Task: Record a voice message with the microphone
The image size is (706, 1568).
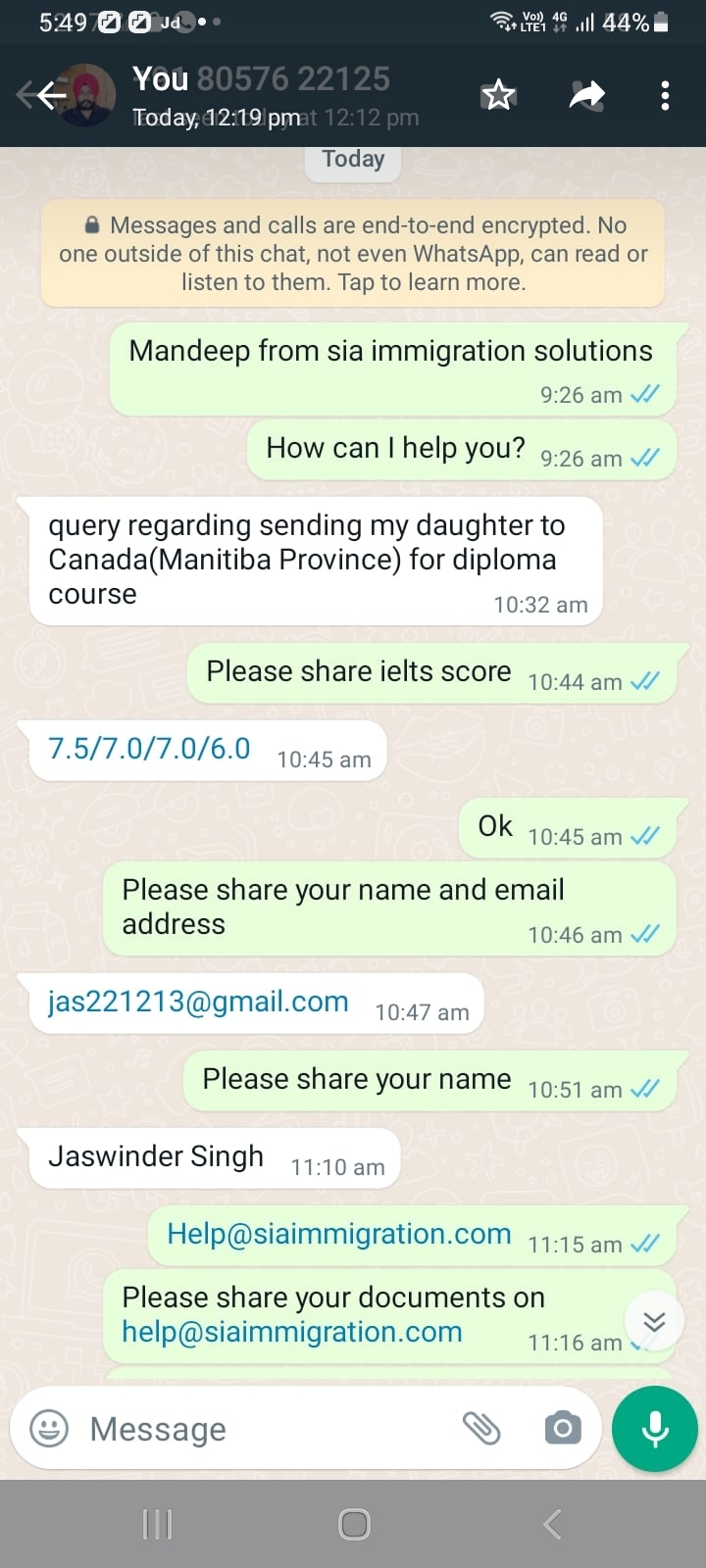Action: (x=655, y=1429)
